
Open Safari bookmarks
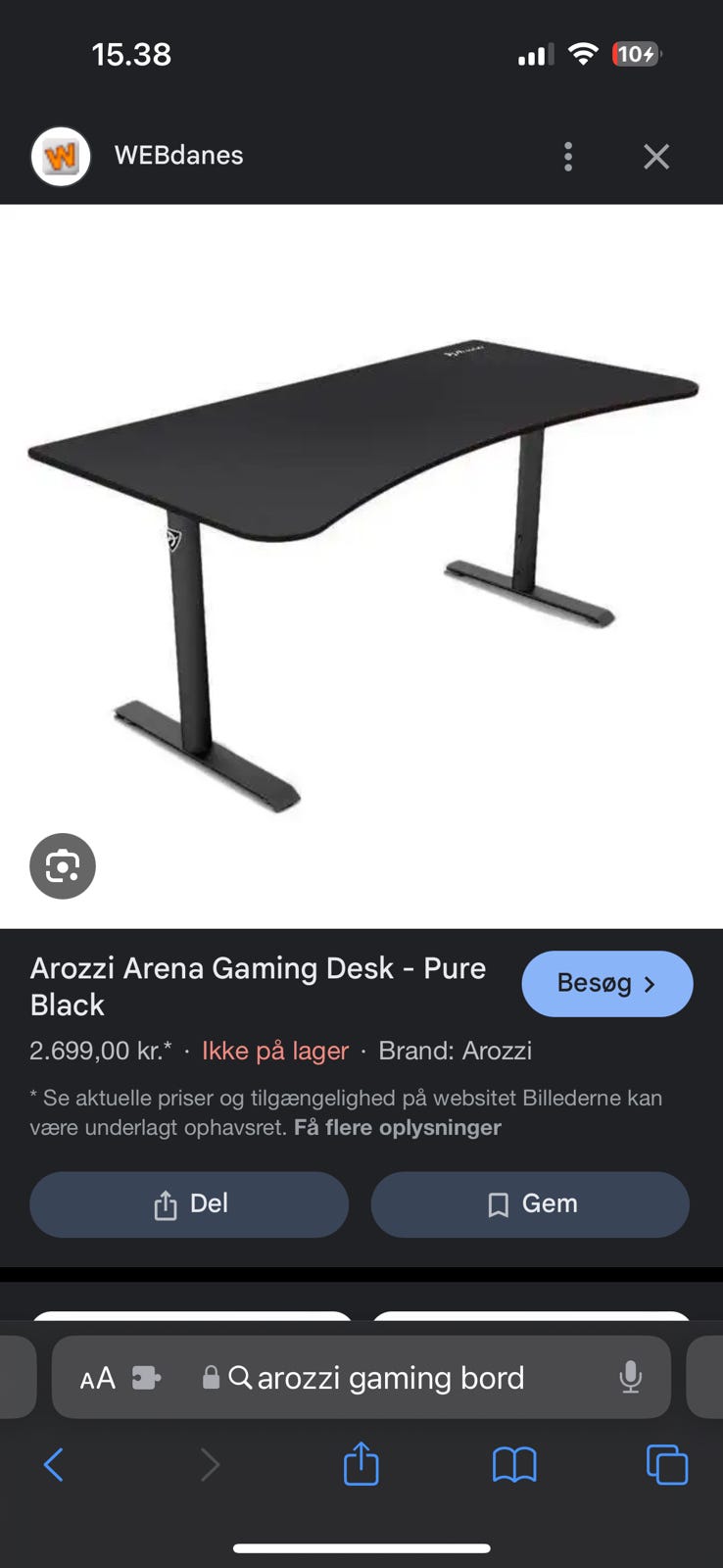514,1465
